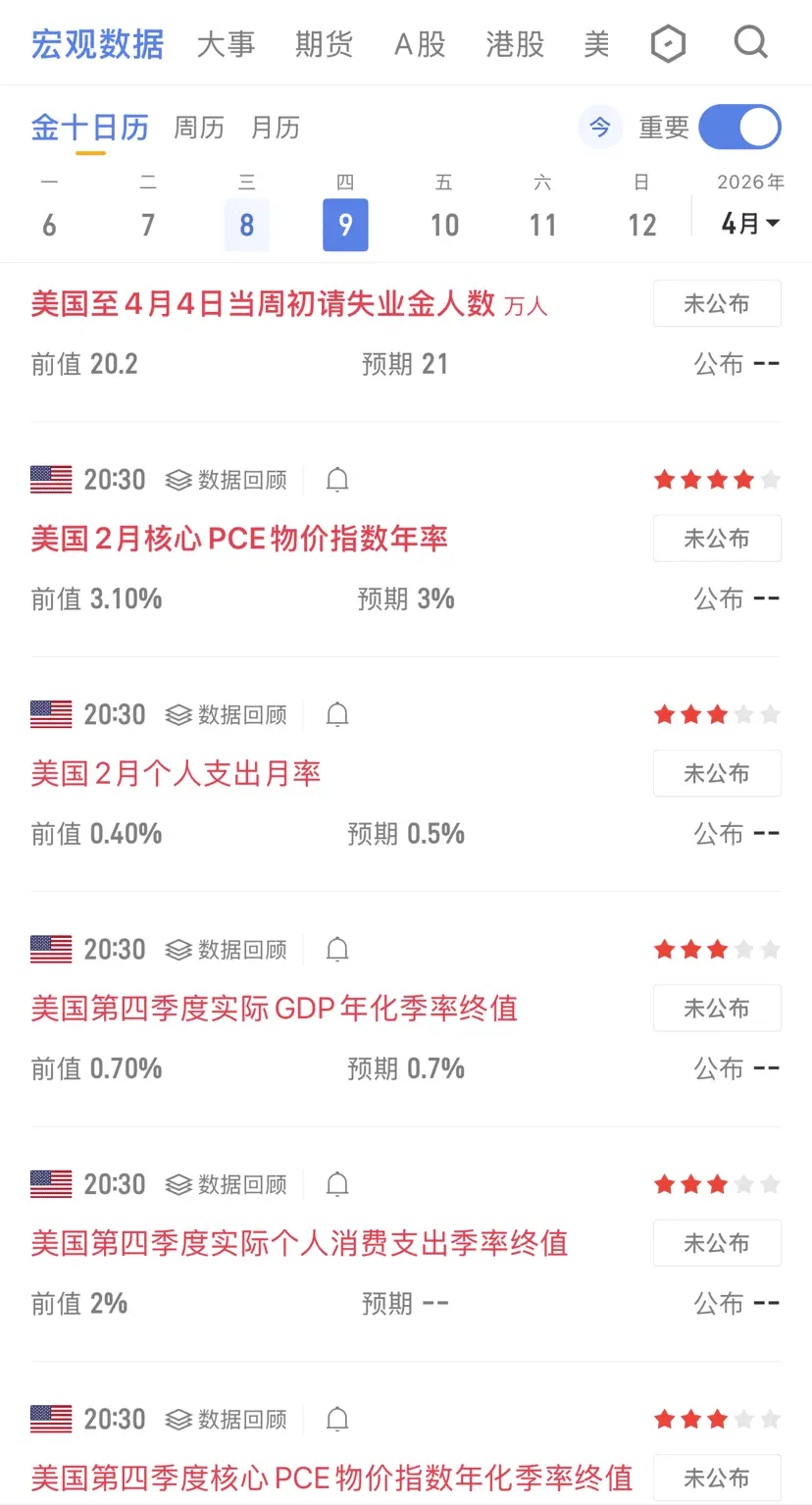The height and width of the screenshot is (1505, 812).
Task: Switch to the 大事 tab
Action: click(226, 44)
